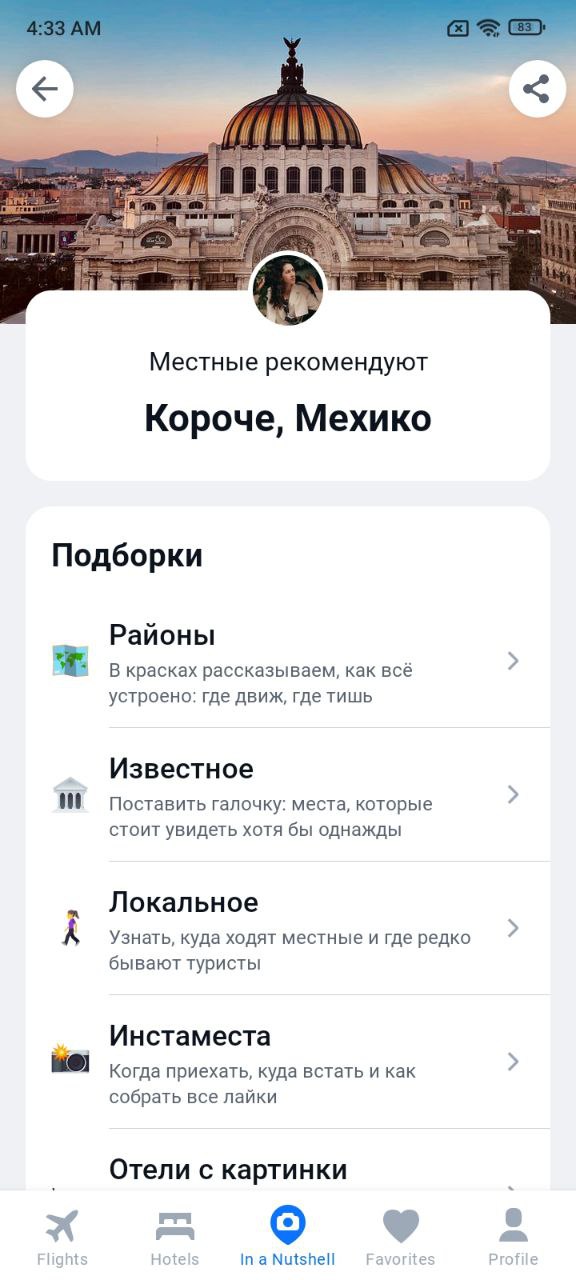
Task: Go to the Profile tab
Action: tap(513, 1236)
